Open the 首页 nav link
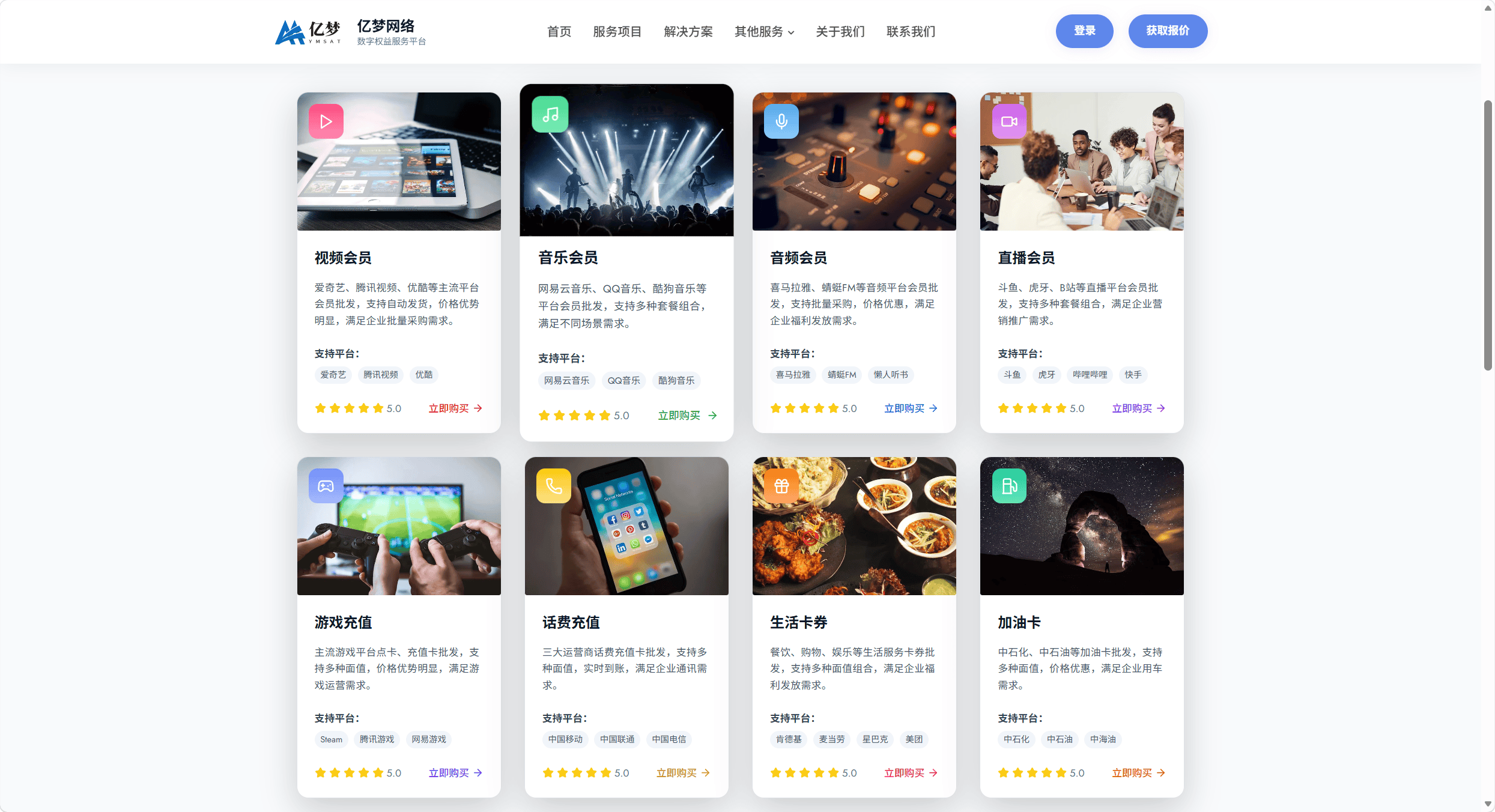This screenshot has height=812, width=1495. point(559,31)
